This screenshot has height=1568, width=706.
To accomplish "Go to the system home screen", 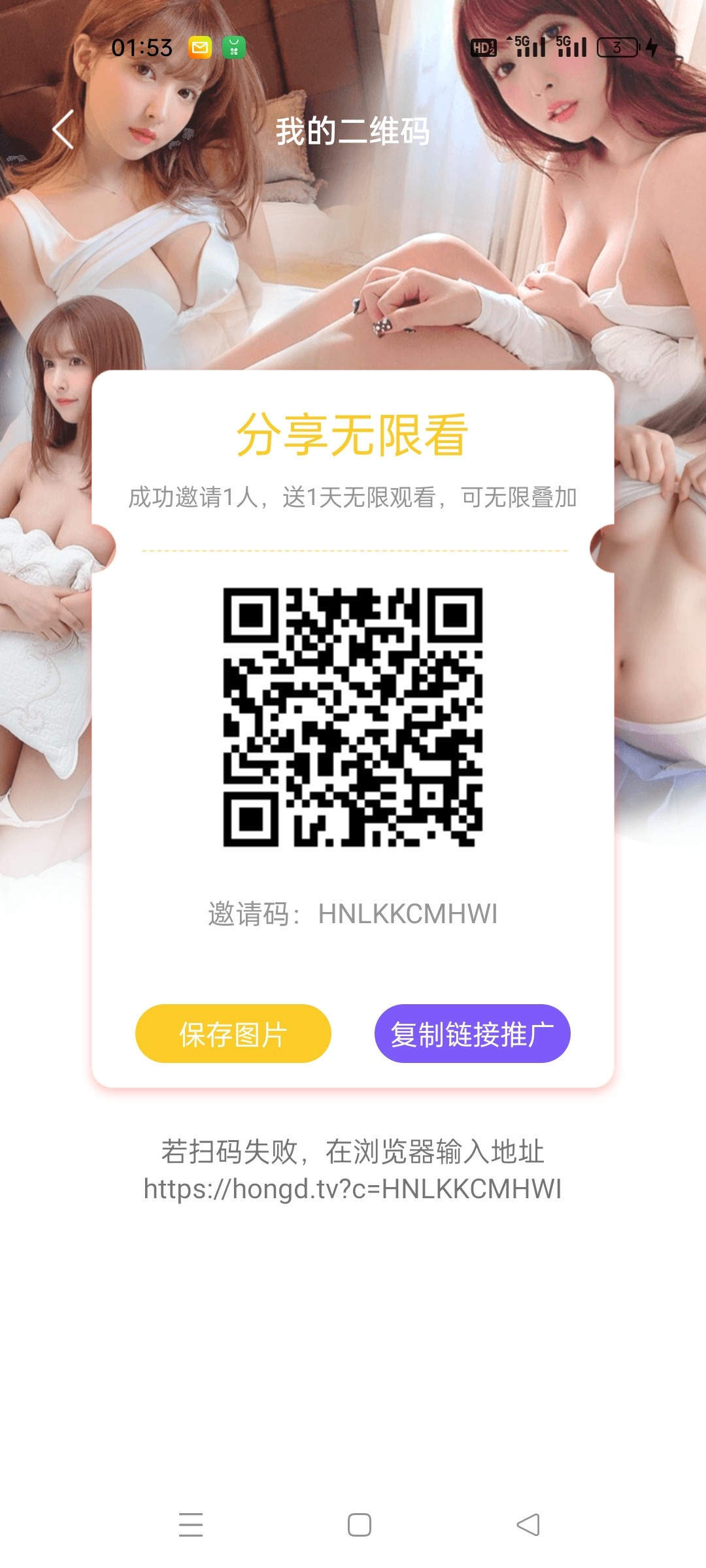I will [x=359, y=1524].
